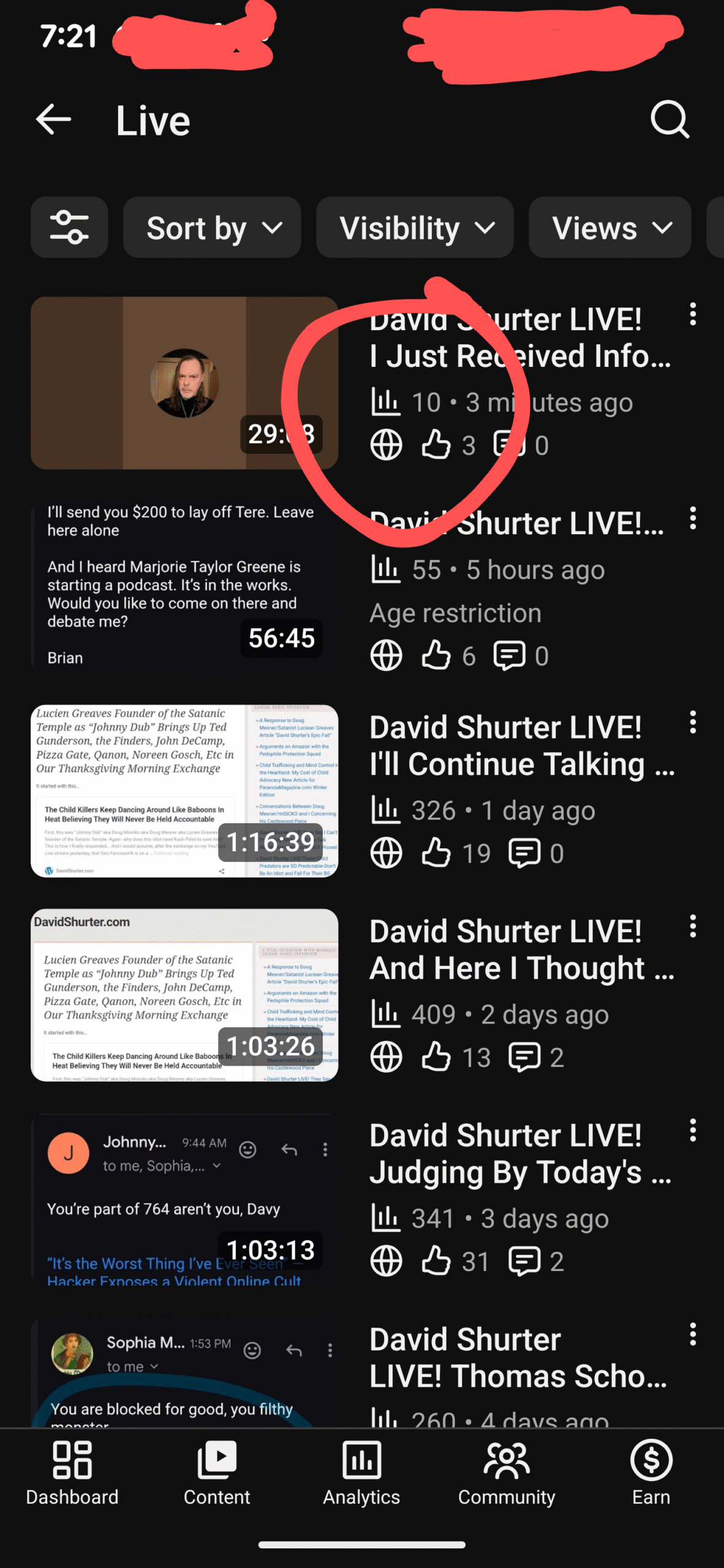Expand the Visibility filter
The height and width of the screenshot is (1568, 724).
[x=415, y=227]
